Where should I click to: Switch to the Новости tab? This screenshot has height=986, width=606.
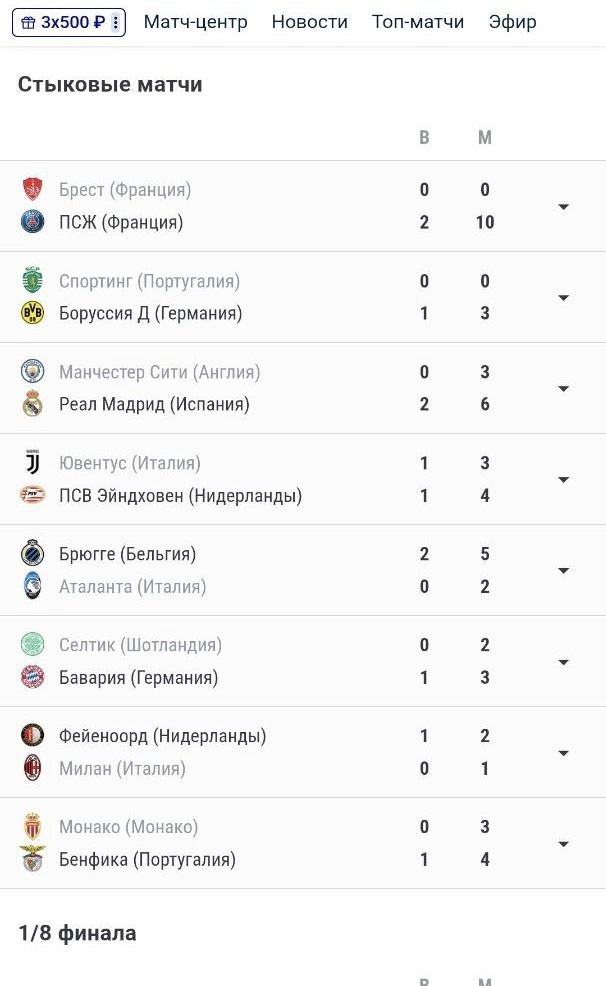(x=309, y=22)
